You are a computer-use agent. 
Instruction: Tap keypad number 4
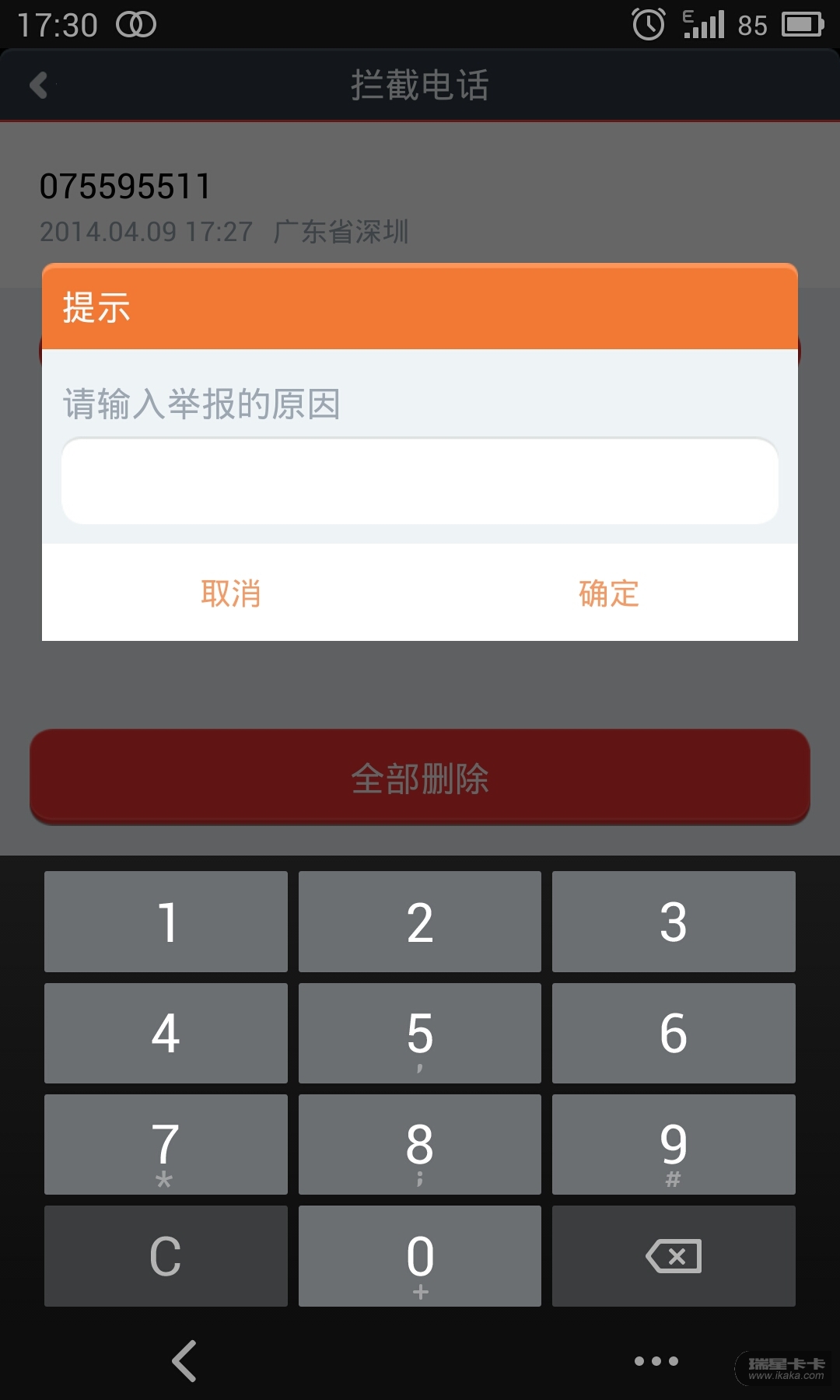click(x=166, y=1033)
